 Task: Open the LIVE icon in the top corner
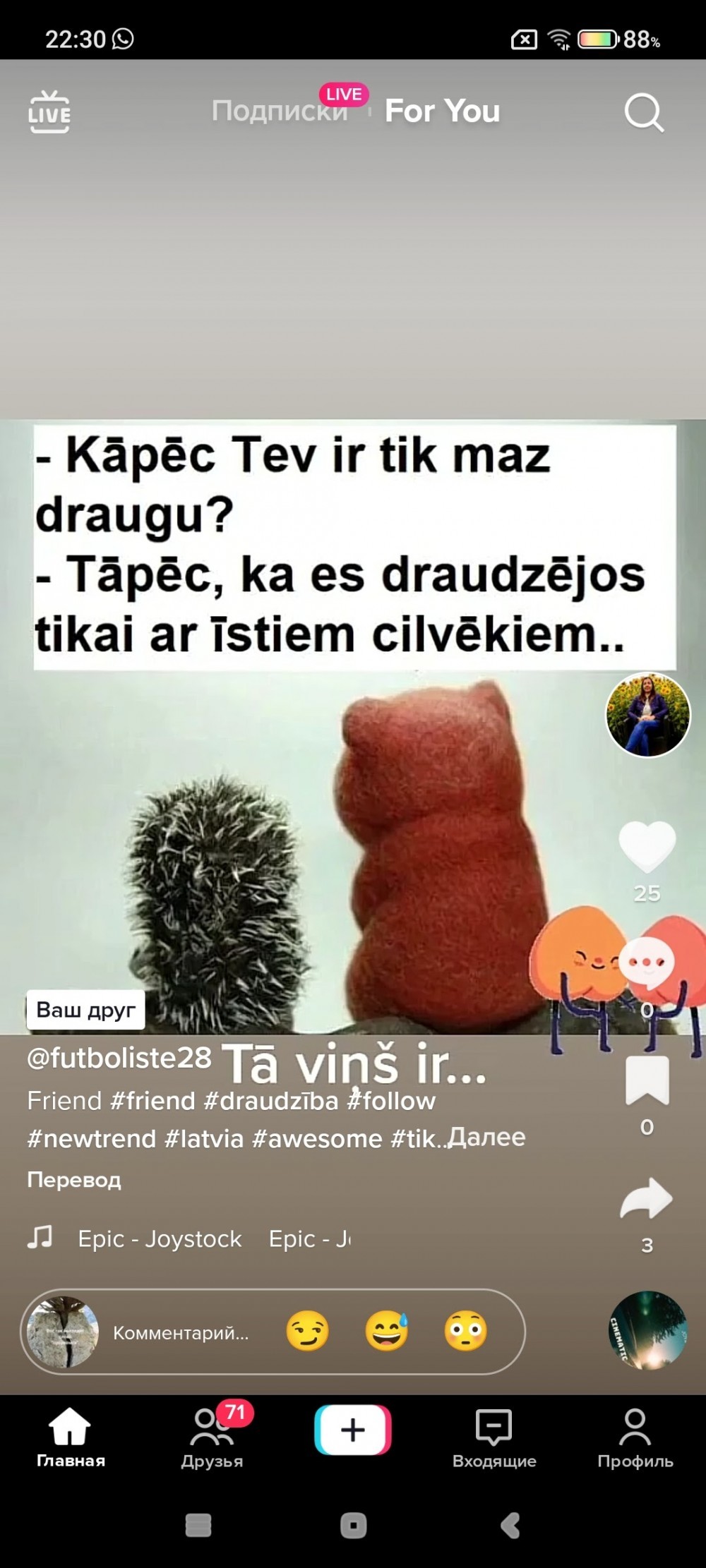[x=49, y=111]
